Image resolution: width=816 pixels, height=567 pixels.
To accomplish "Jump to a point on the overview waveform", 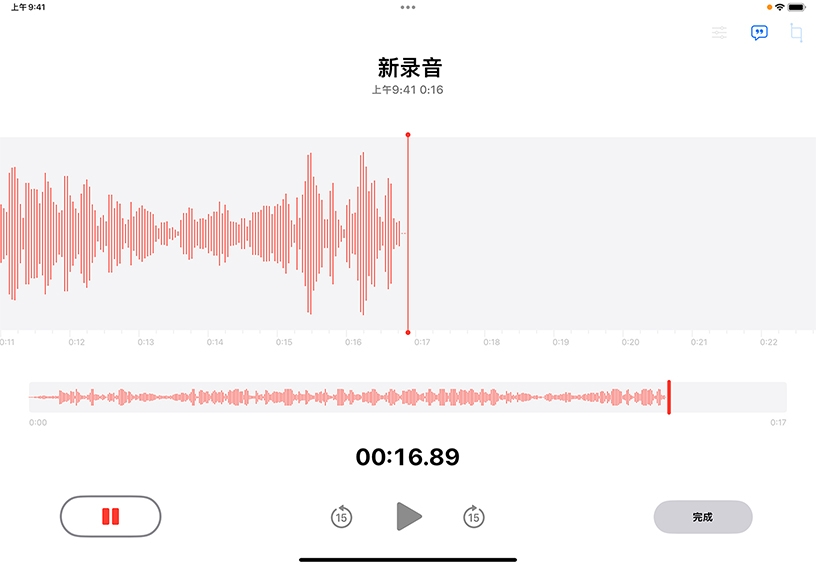I will coord(350,397).
